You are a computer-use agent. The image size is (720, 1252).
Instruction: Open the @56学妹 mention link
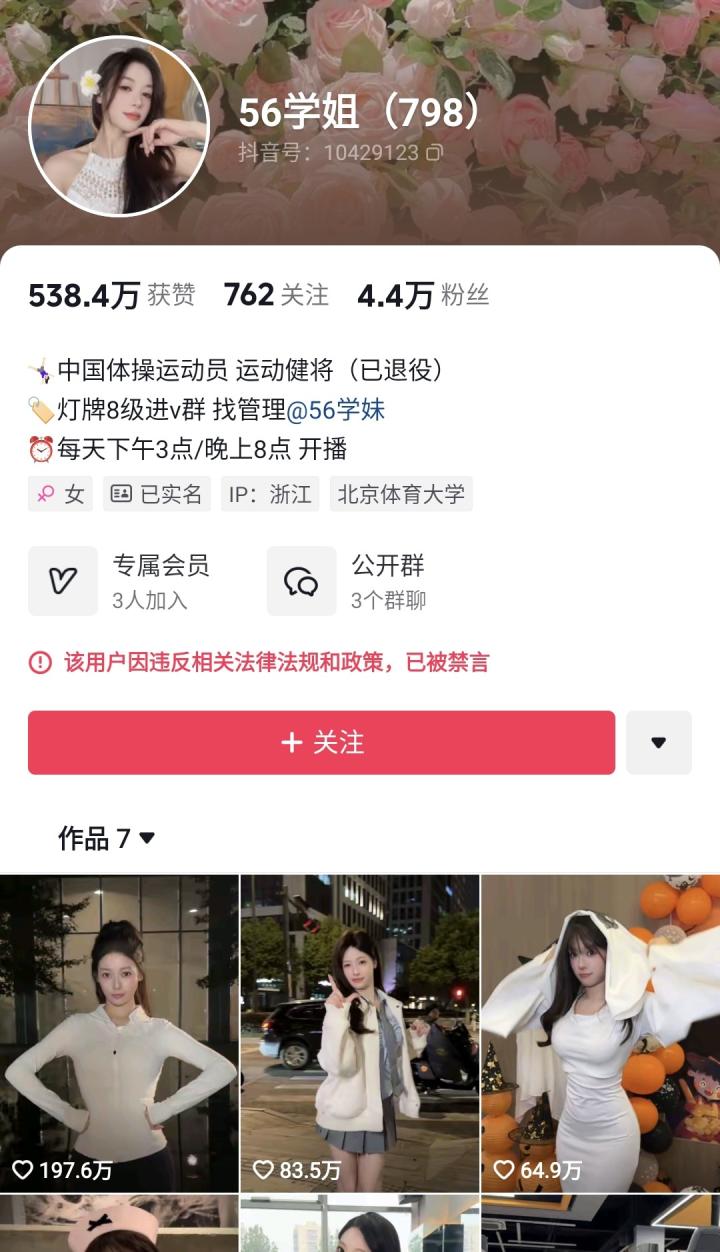(335, 410)
